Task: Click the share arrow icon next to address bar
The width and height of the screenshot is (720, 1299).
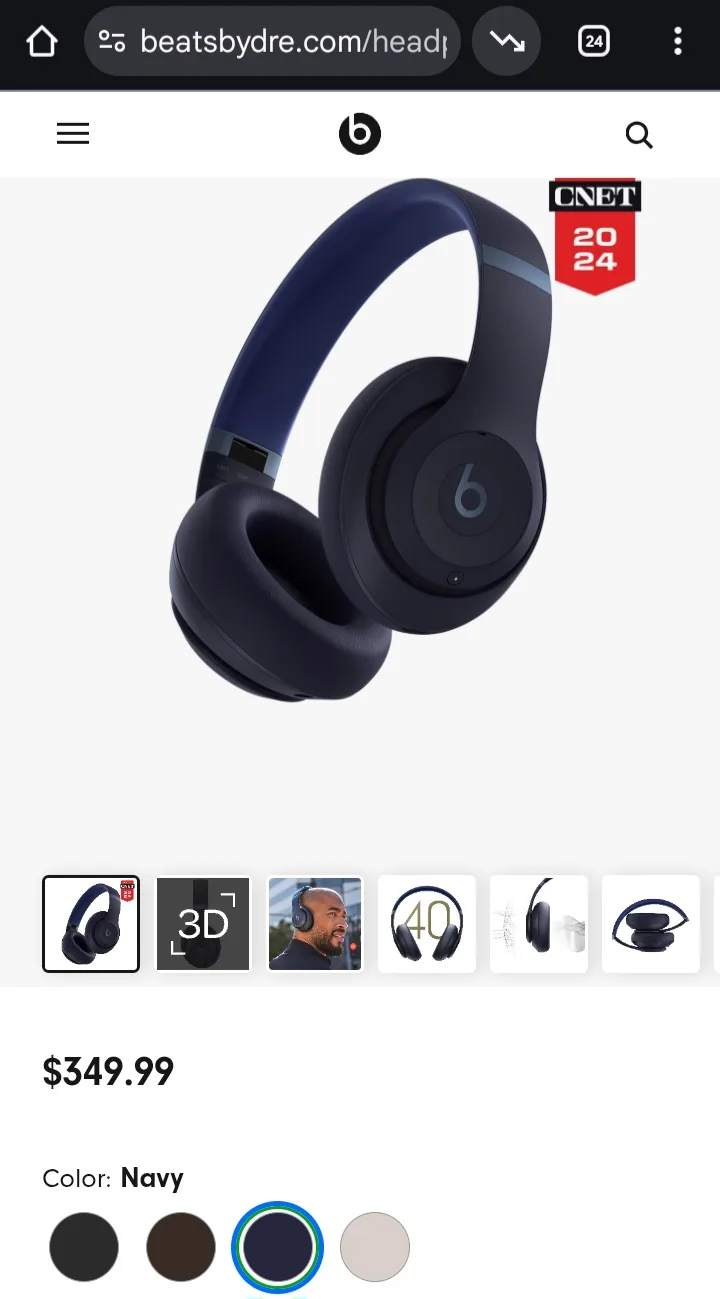Action: coord(506,41)
